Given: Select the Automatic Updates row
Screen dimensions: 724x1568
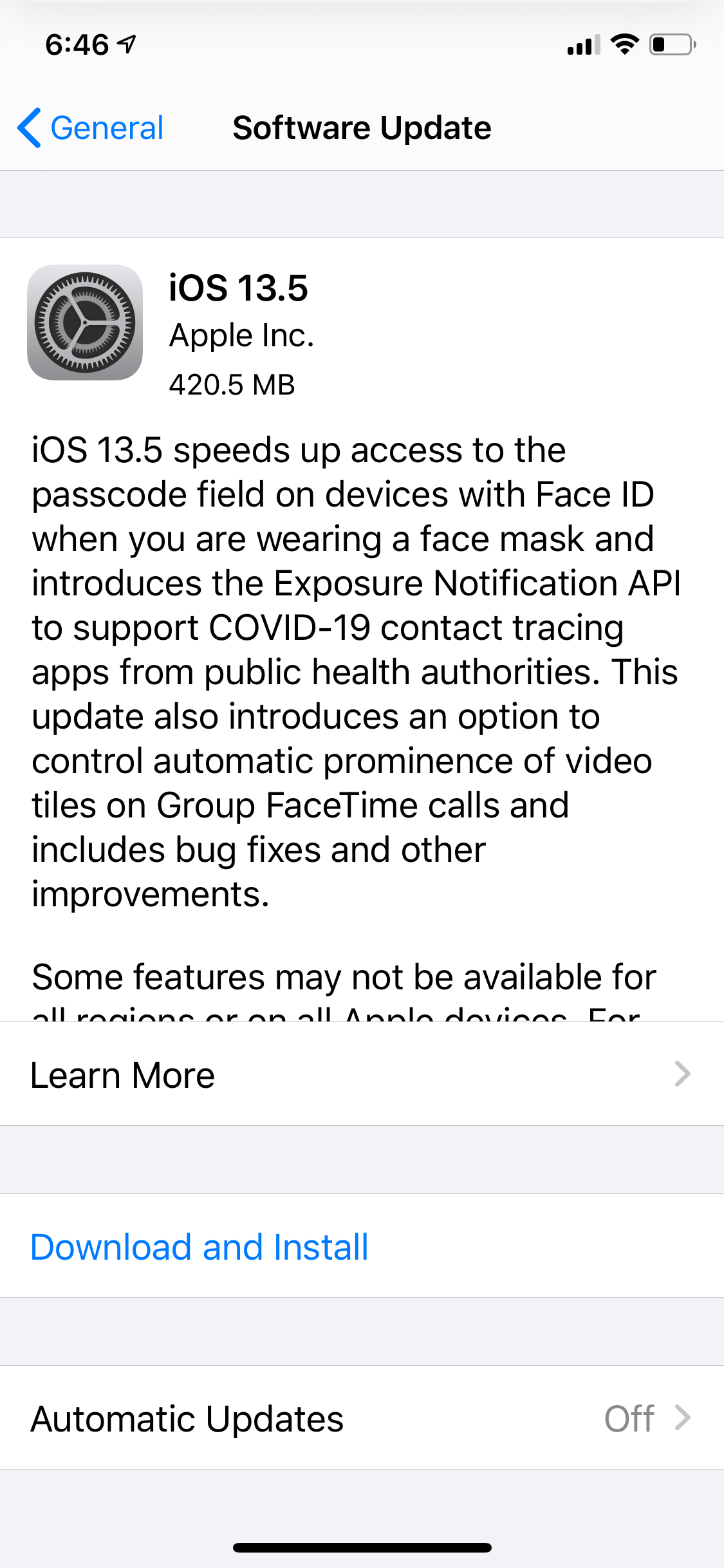Looking at the screenshot, I should (x=187, y=1418).
